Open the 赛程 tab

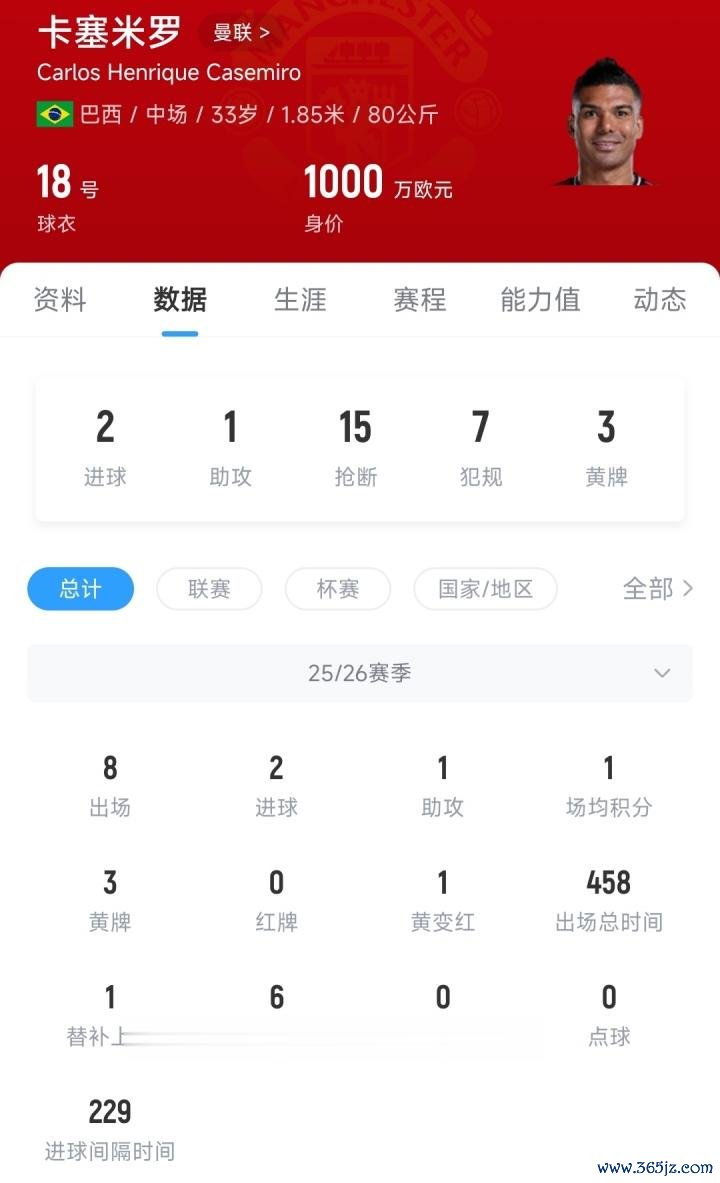coord(420,300)
